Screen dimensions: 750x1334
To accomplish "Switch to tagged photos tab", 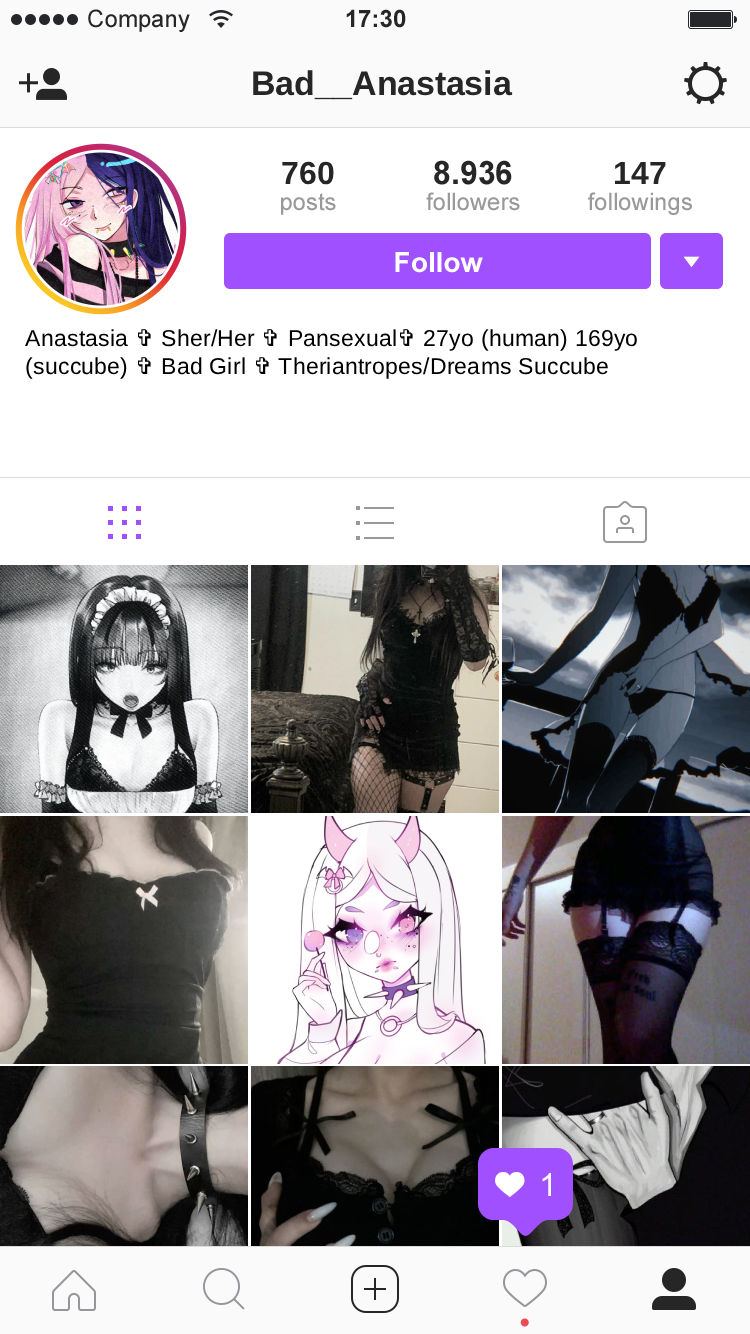I will (x=625, y=523).
